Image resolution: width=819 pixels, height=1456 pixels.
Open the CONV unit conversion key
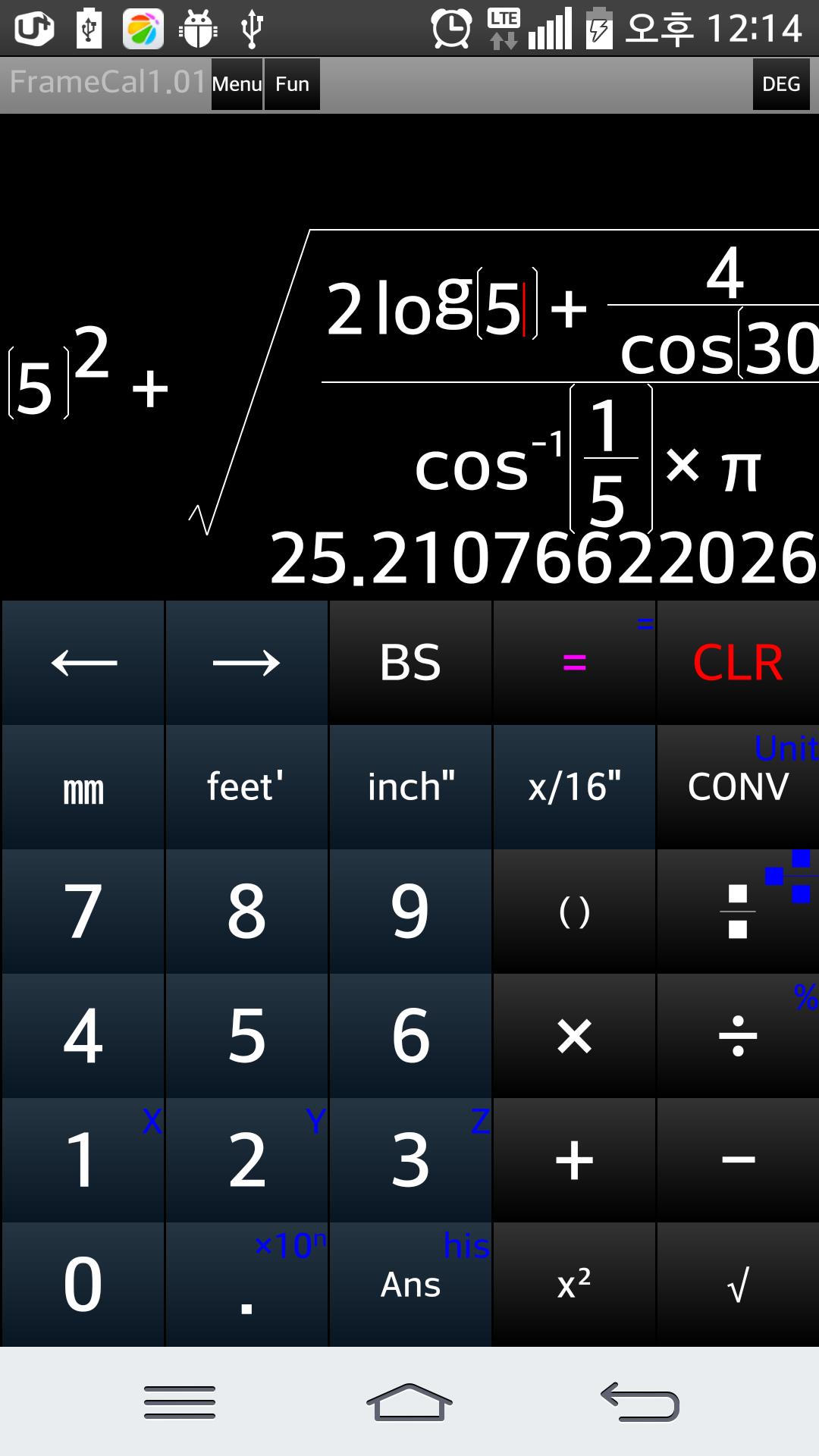click(x=738, y=787)
